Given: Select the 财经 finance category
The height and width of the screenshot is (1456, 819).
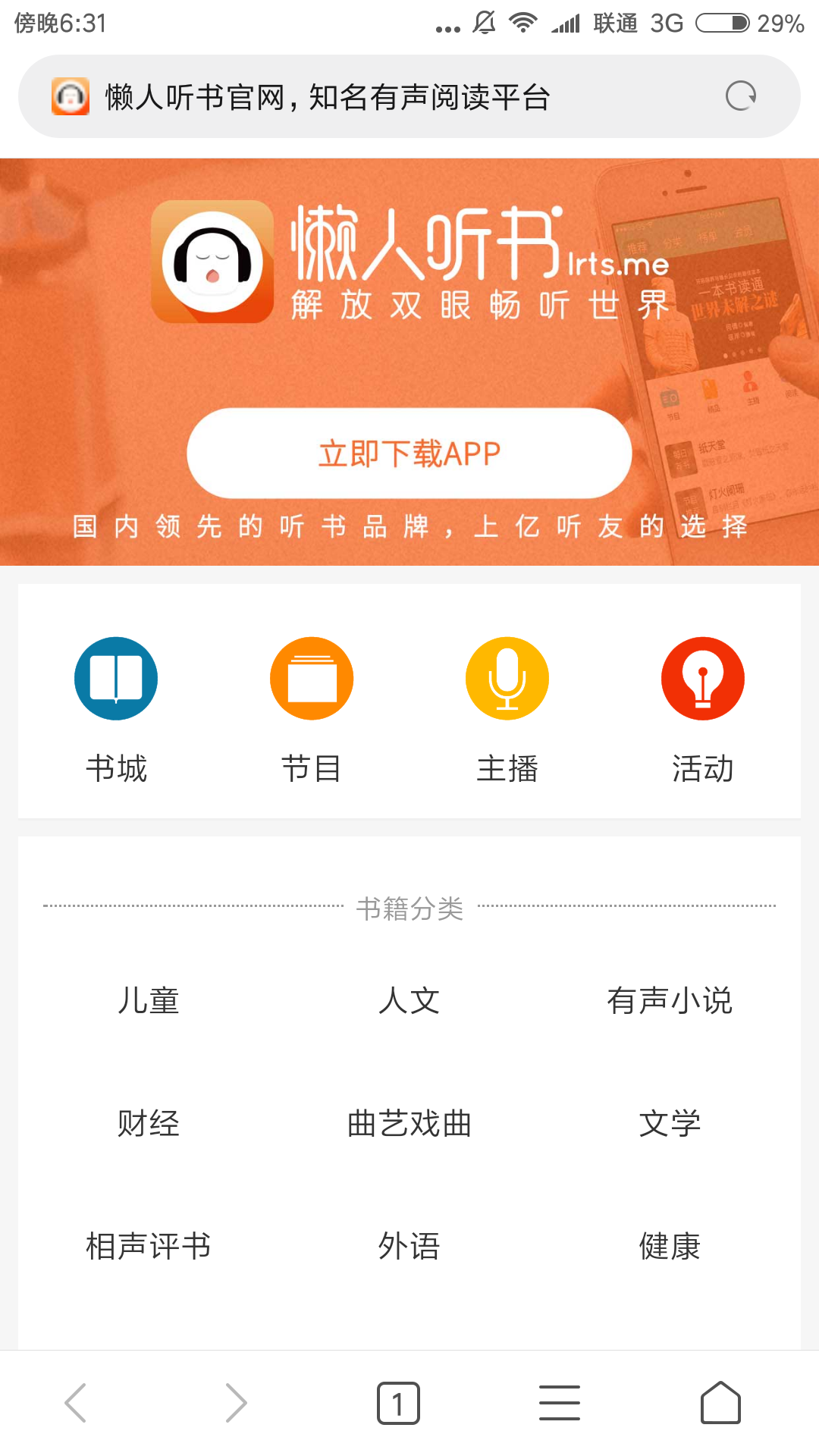Looking at the screenshot, I should 149,1124.
